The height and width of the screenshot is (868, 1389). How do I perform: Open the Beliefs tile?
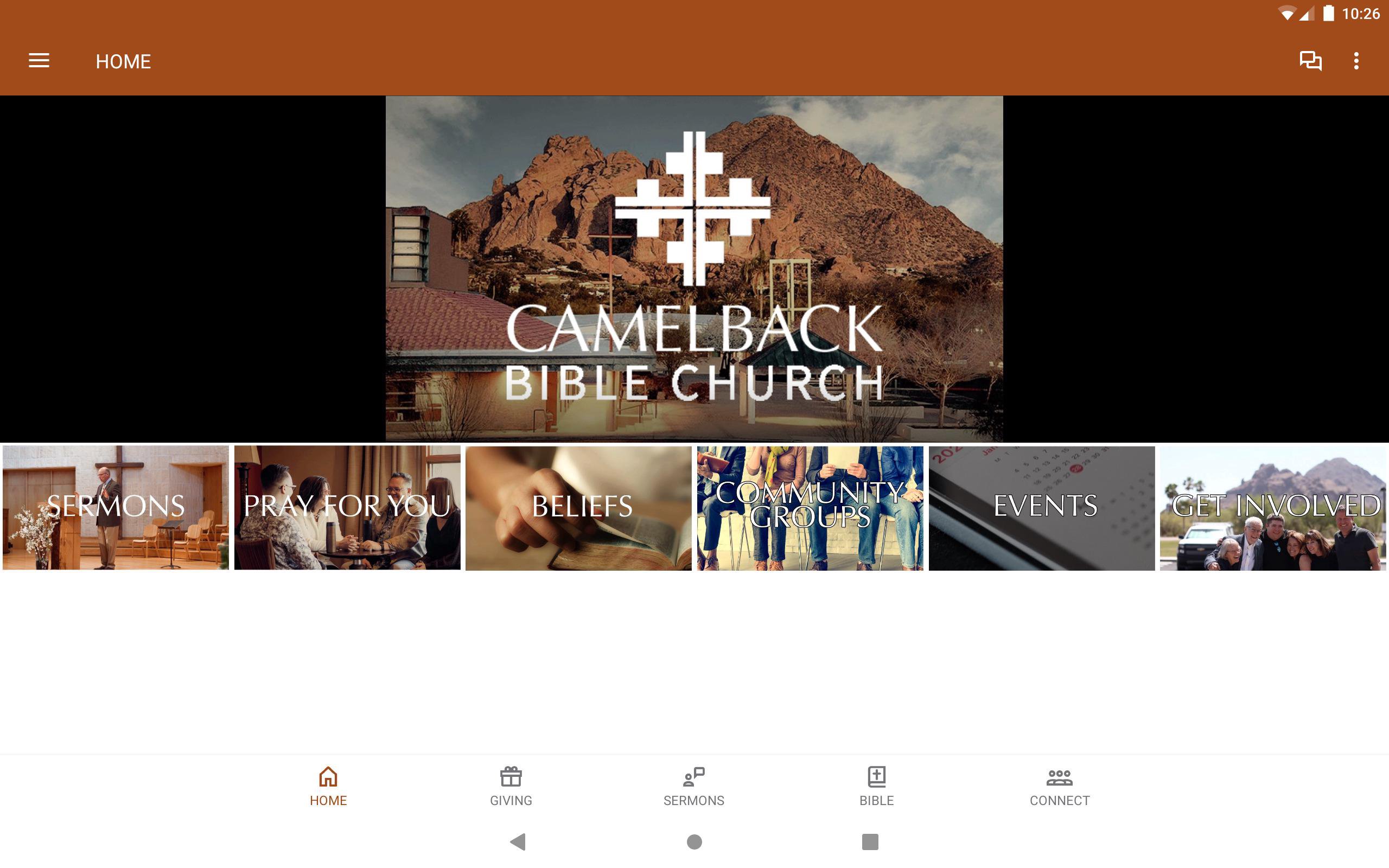tap(578, 507)
